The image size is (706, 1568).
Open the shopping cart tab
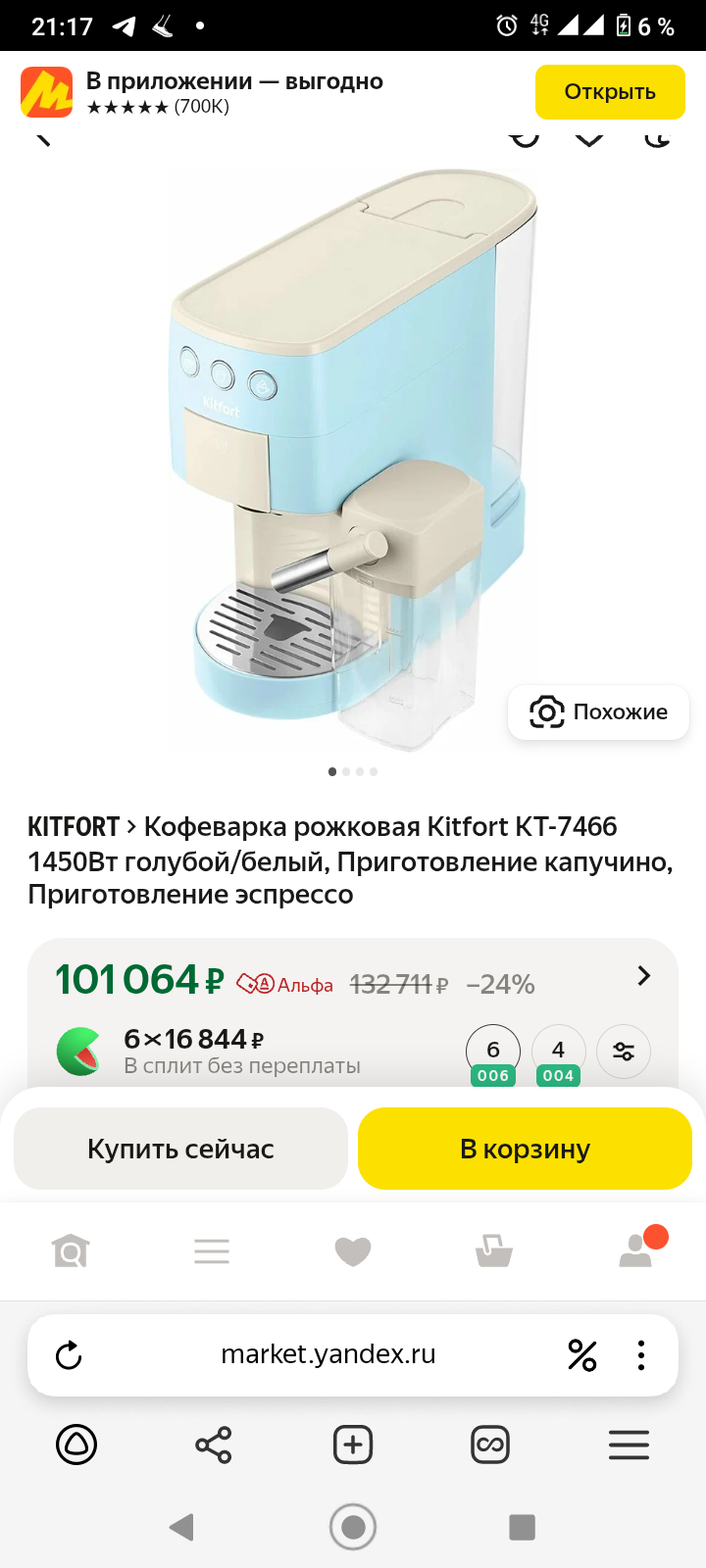point(493,1251)
